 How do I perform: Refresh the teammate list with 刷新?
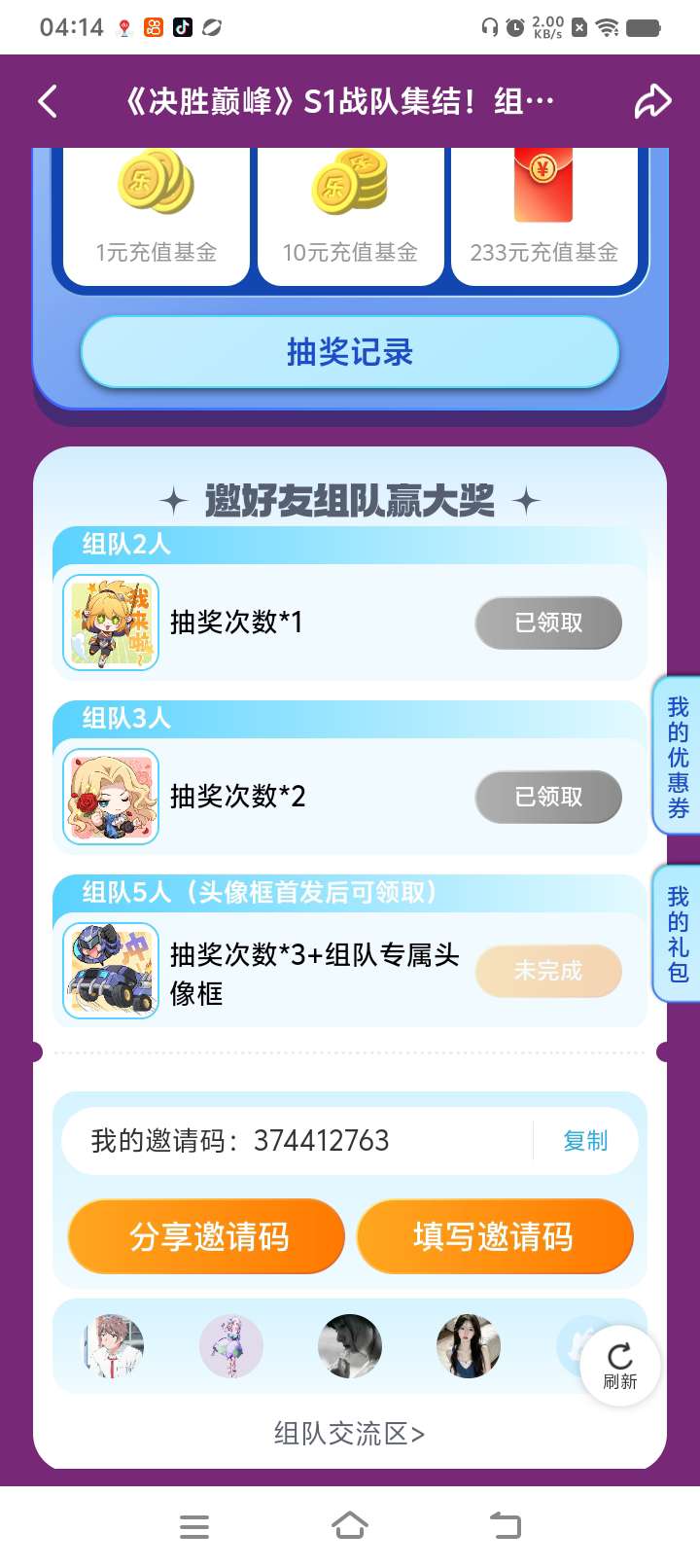[620, 1365]
